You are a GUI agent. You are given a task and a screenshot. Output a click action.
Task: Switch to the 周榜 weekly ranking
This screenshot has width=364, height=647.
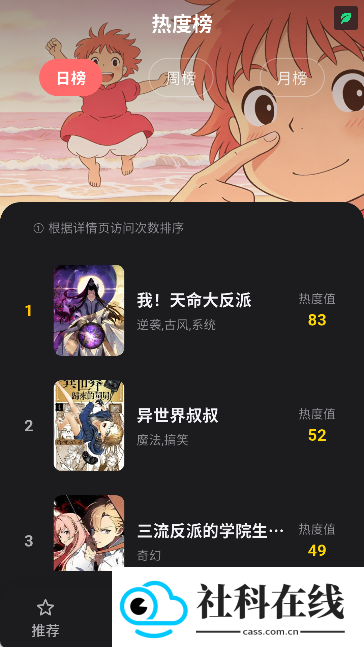pyautogui.click(x=180, y=78)
